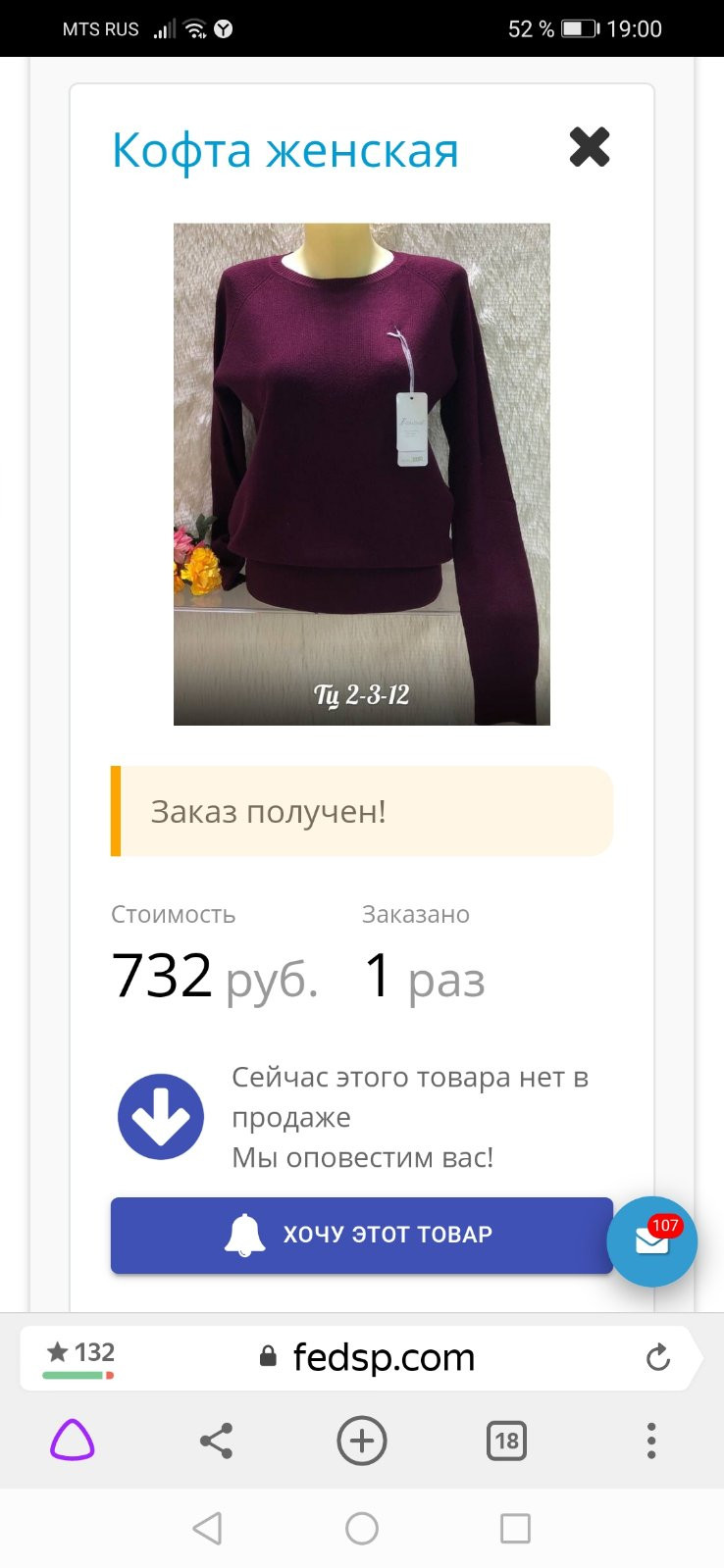
Task: Close the Кофта женская product dialog
Action: [590, 147]
